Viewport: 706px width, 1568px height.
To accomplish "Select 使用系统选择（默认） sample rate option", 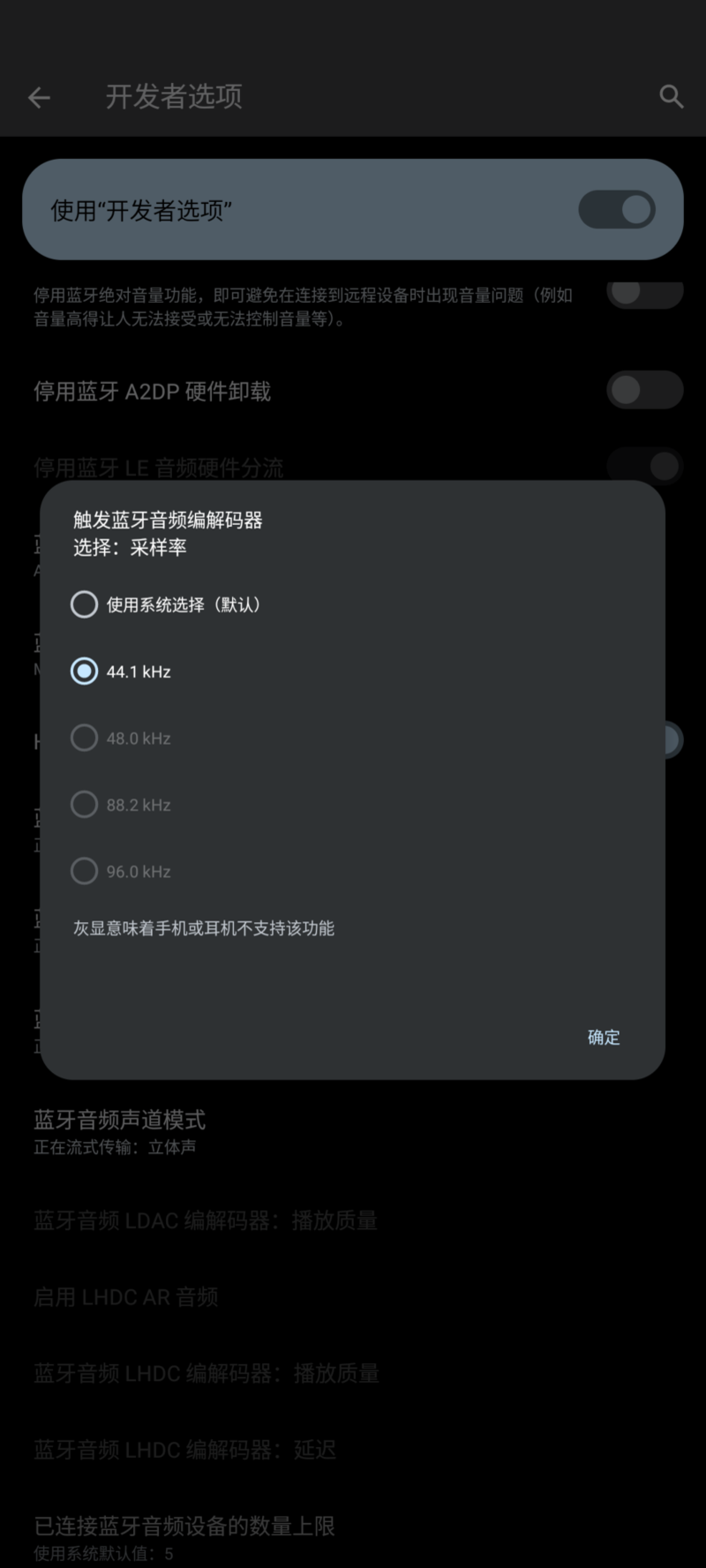I will point(85,604).
